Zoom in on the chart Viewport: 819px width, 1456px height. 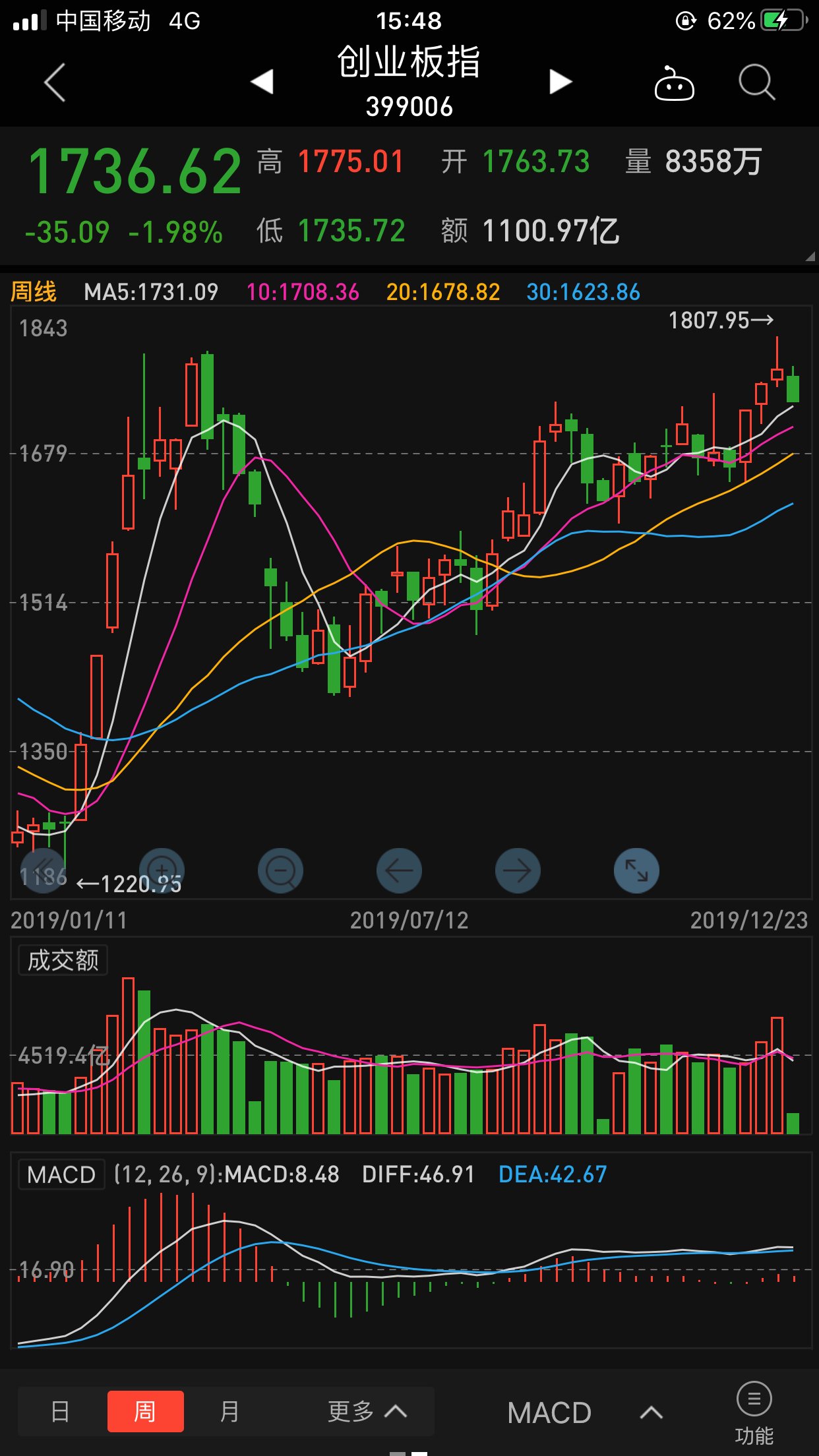click(162, 870)
